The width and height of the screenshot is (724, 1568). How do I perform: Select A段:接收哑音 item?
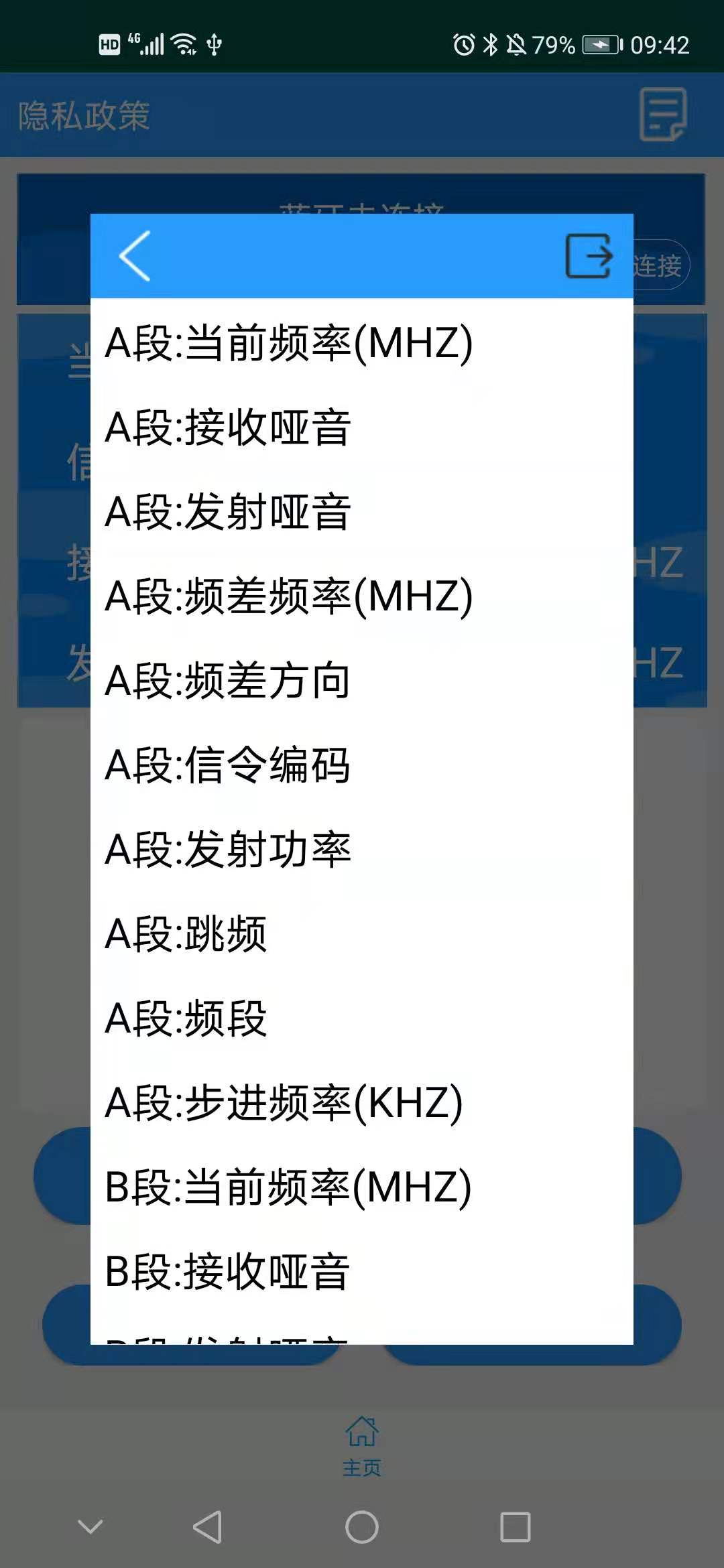227,428
